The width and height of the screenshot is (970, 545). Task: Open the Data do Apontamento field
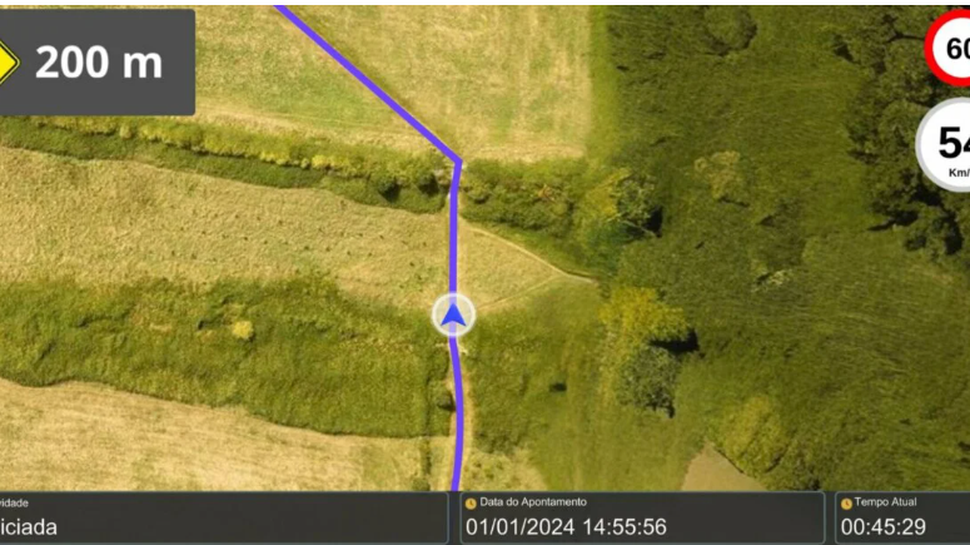pyautogui.click(x=640, y=518)
